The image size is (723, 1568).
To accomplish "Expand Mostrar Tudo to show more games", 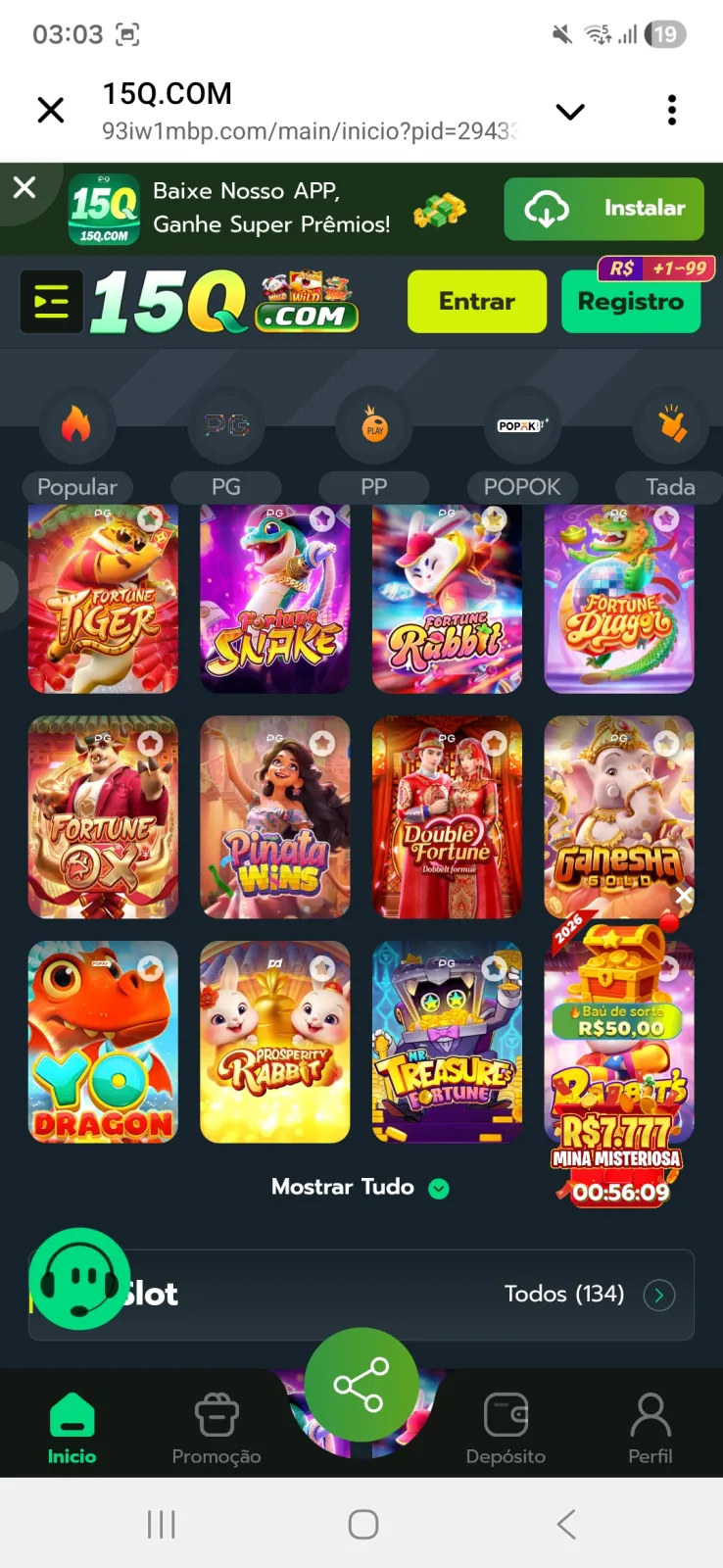I will tap(361, 1187).
